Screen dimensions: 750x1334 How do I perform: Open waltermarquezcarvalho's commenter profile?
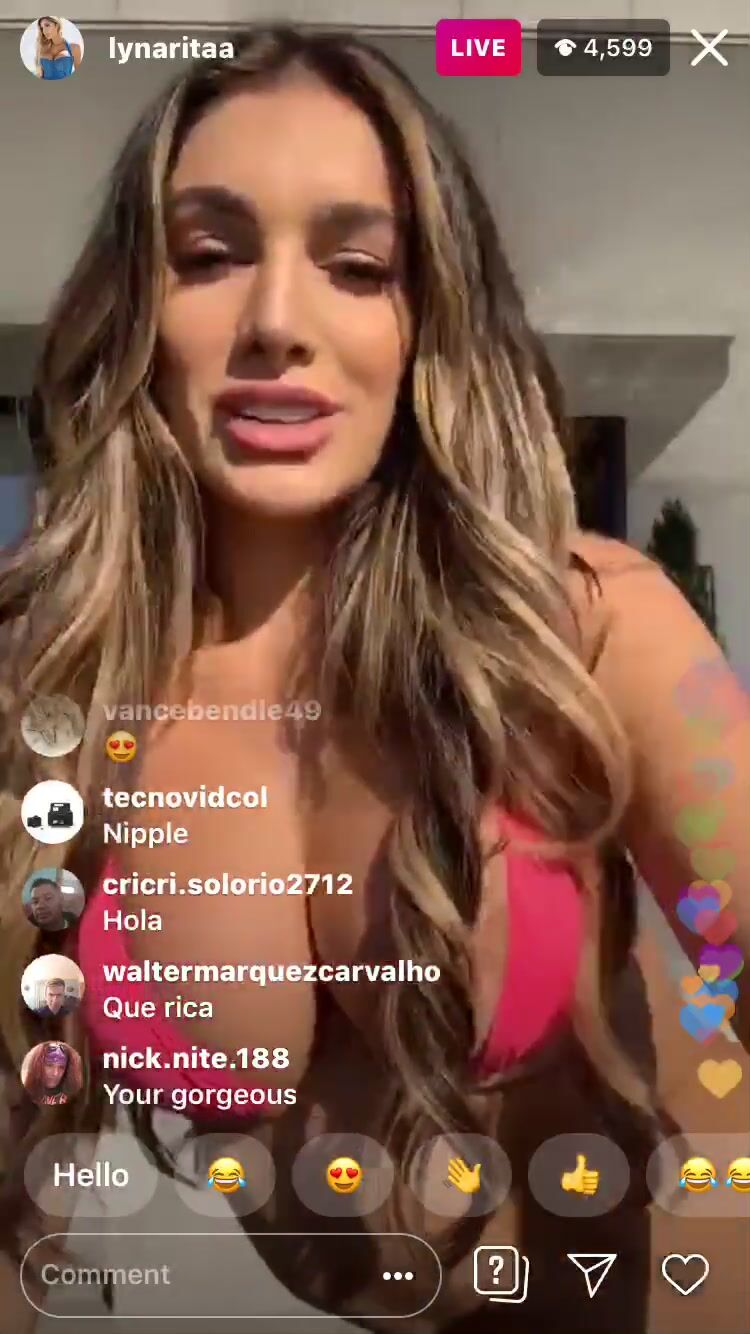click(x=52, y=986)
